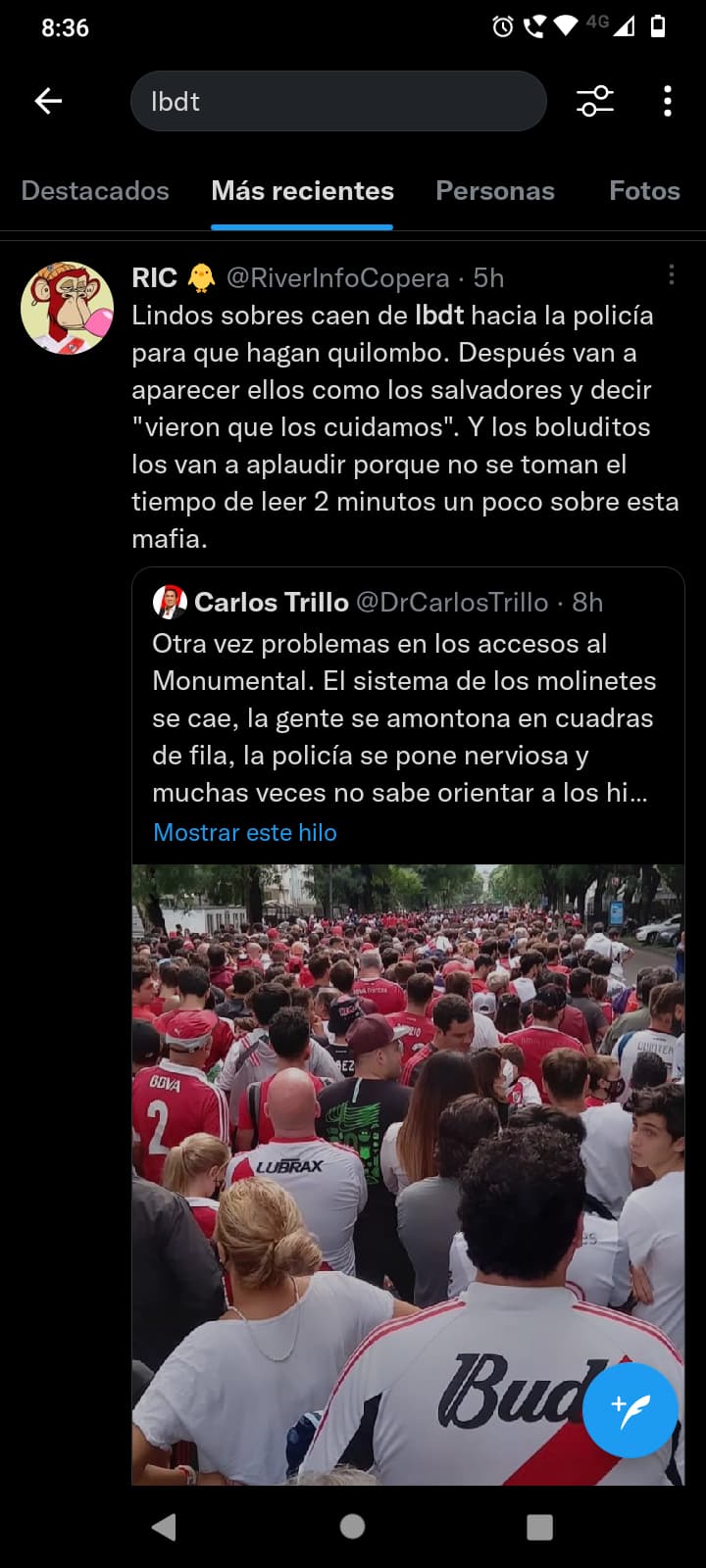Tap the Mostrar este hilo link
The image size is (706, 1568).
tap(245, 832)
